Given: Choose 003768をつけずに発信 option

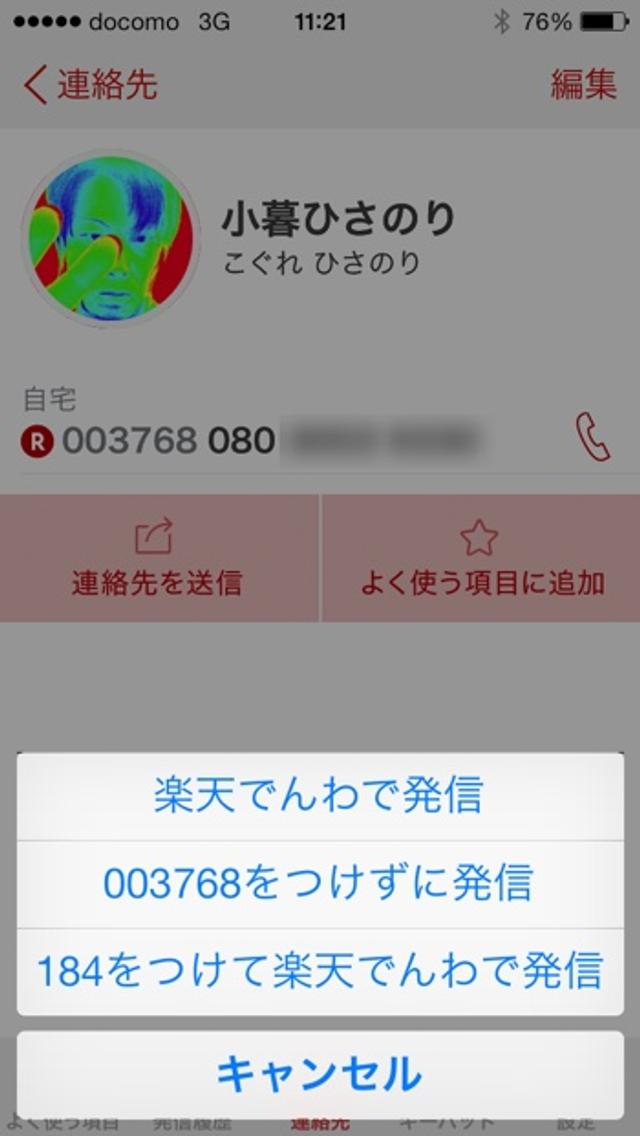Looking at the screenshot, I should (x=319, y=884).
